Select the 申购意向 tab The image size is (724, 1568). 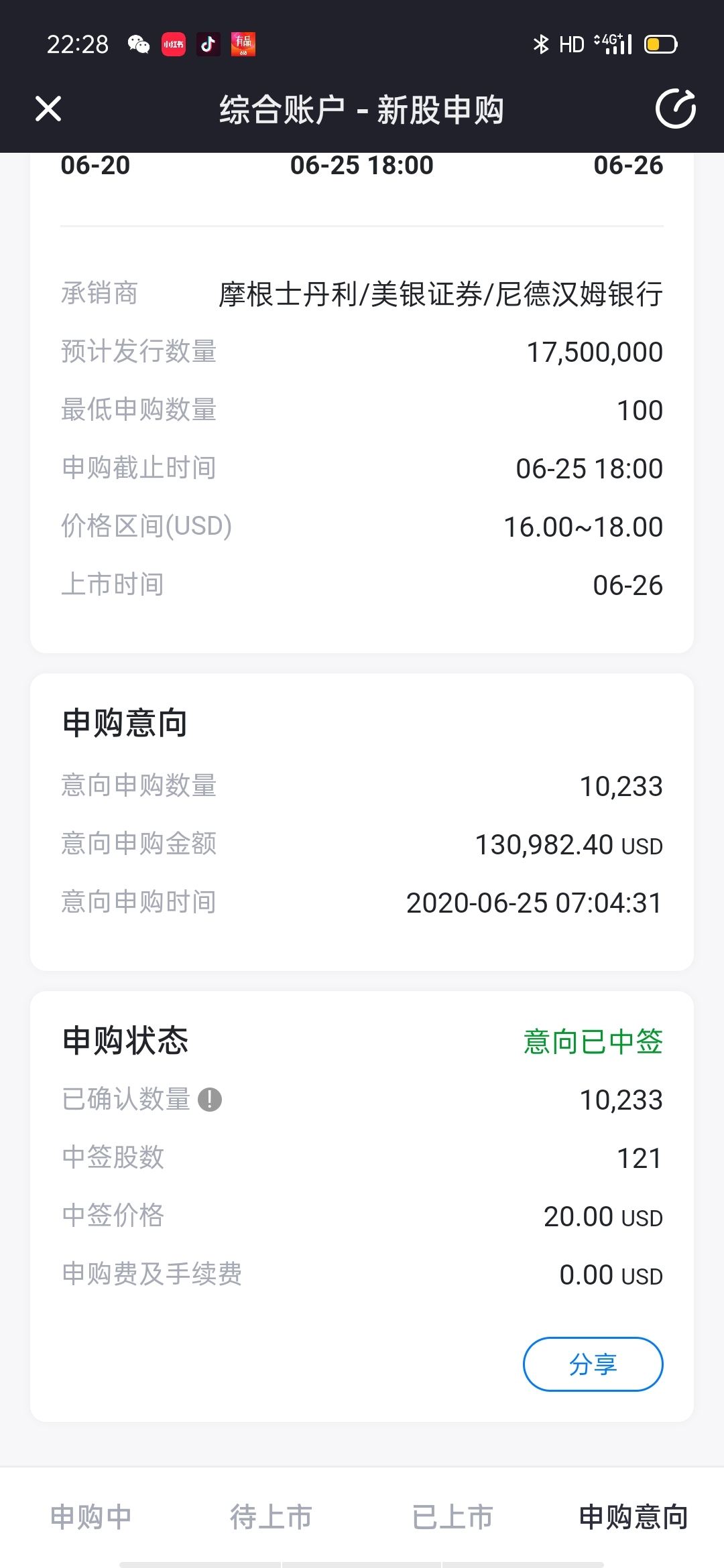coord(633,1517)
